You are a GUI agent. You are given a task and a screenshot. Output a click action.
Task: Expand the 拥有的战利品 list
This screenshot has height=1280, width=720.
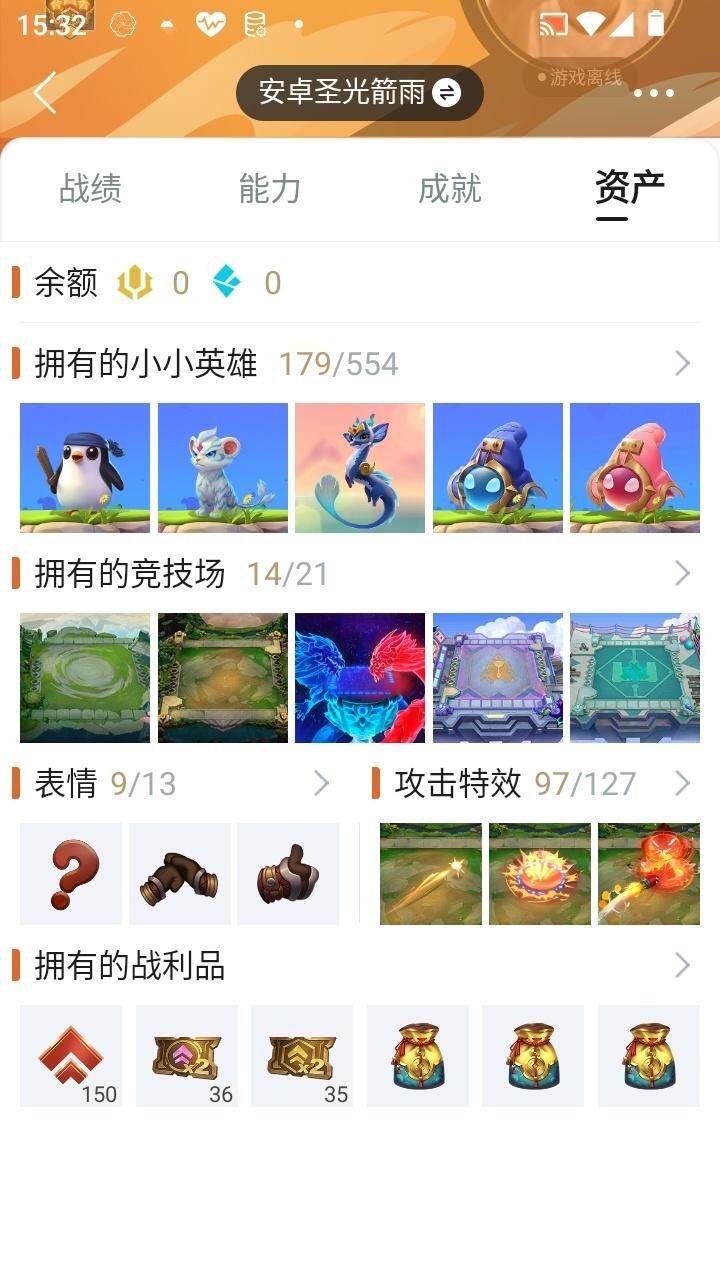point(683,965)
